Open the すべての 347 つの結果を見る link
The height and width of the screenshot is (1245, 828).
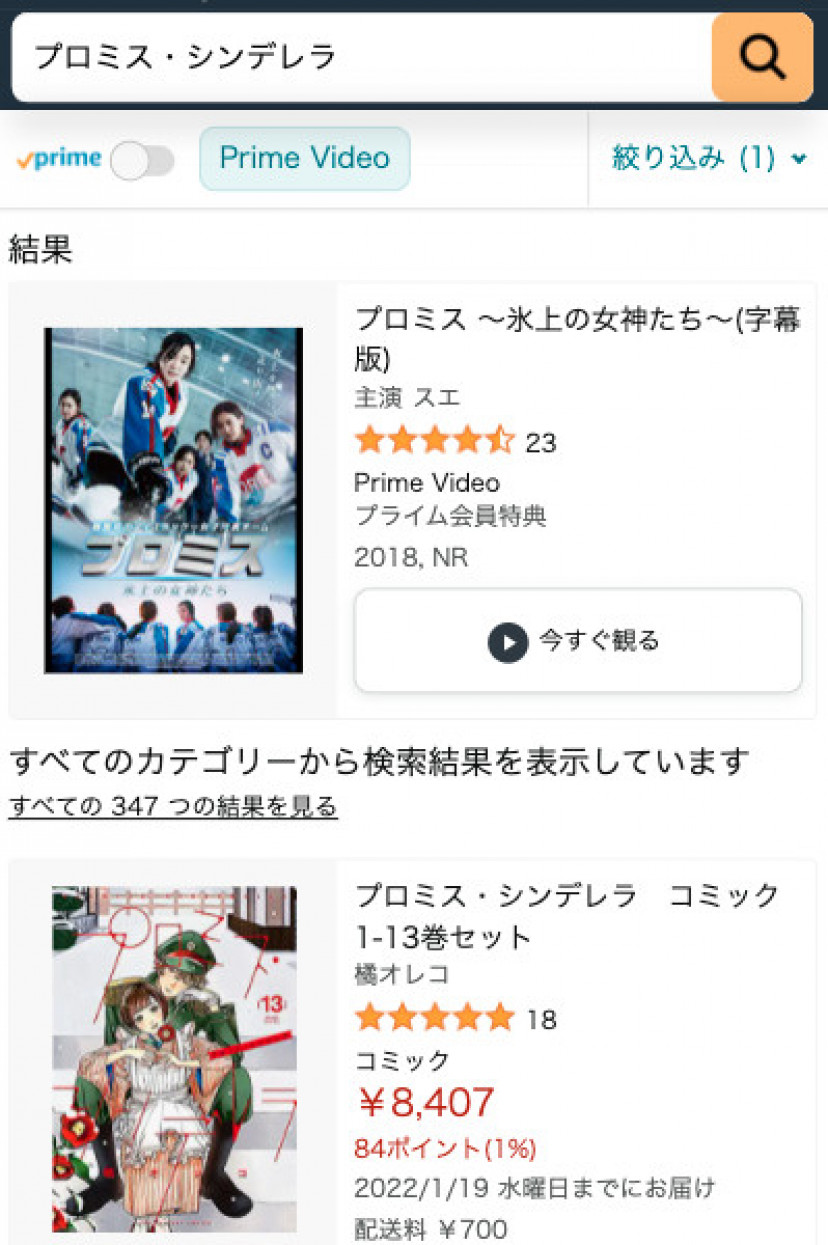(x=173, y=806)
